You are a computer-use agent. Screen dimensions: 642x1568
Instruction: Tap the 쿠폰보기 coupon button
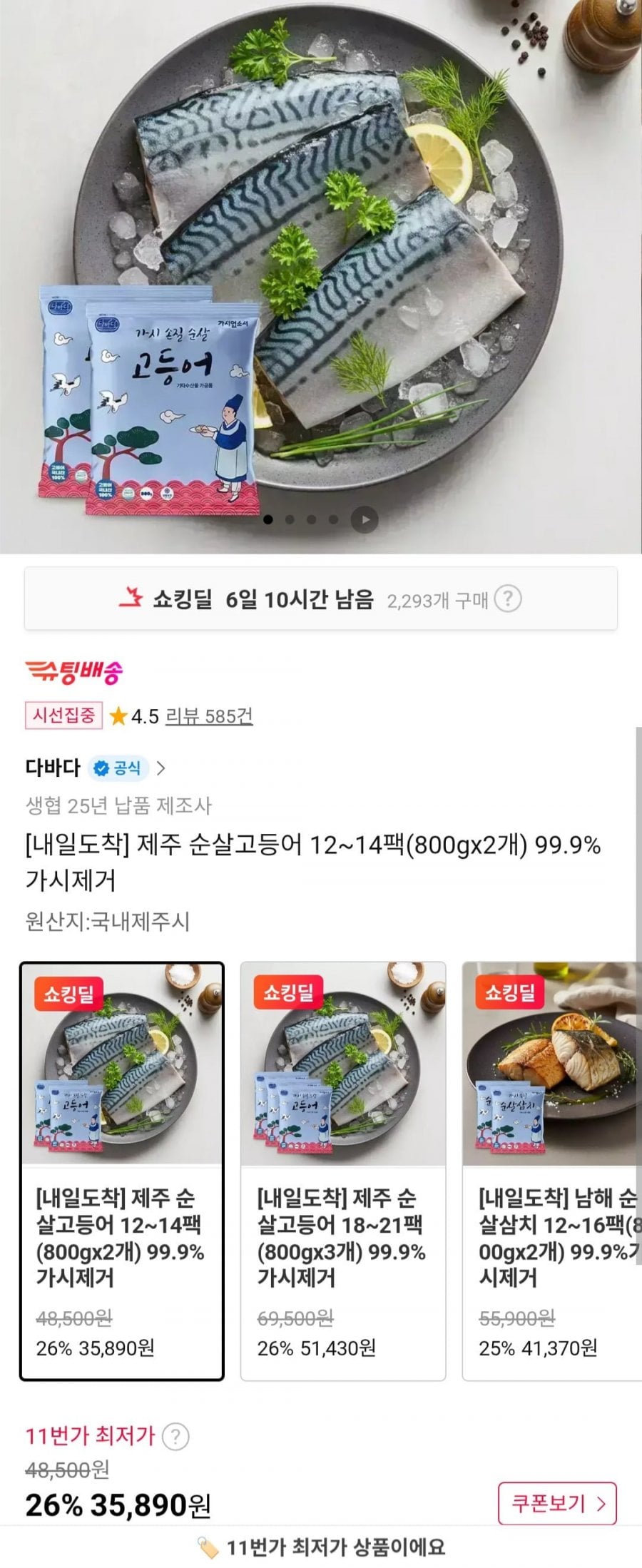pos(556,1504)
